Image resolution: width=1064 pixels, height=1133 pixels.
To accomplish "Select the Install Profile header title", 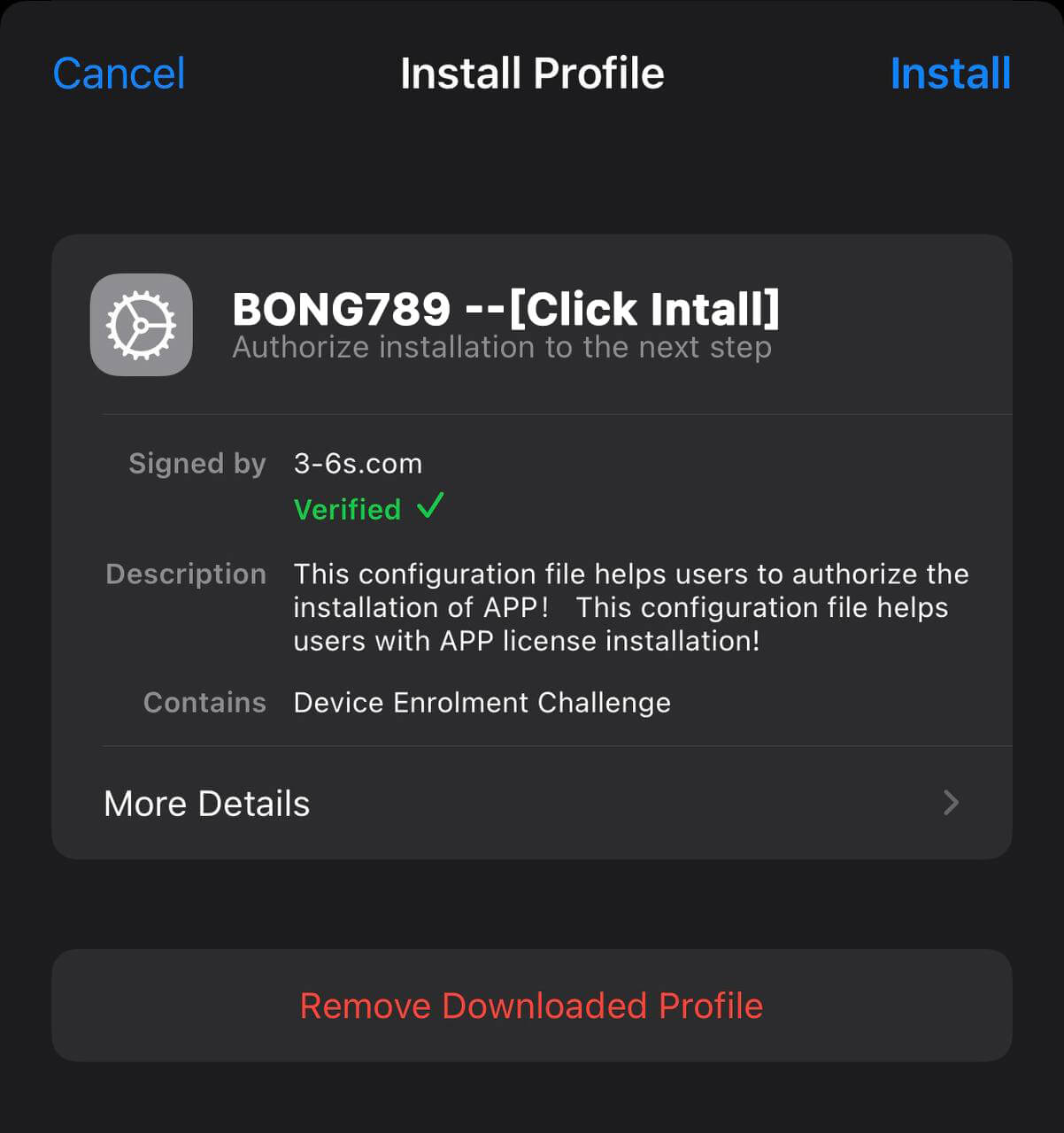I will point(531,73).
